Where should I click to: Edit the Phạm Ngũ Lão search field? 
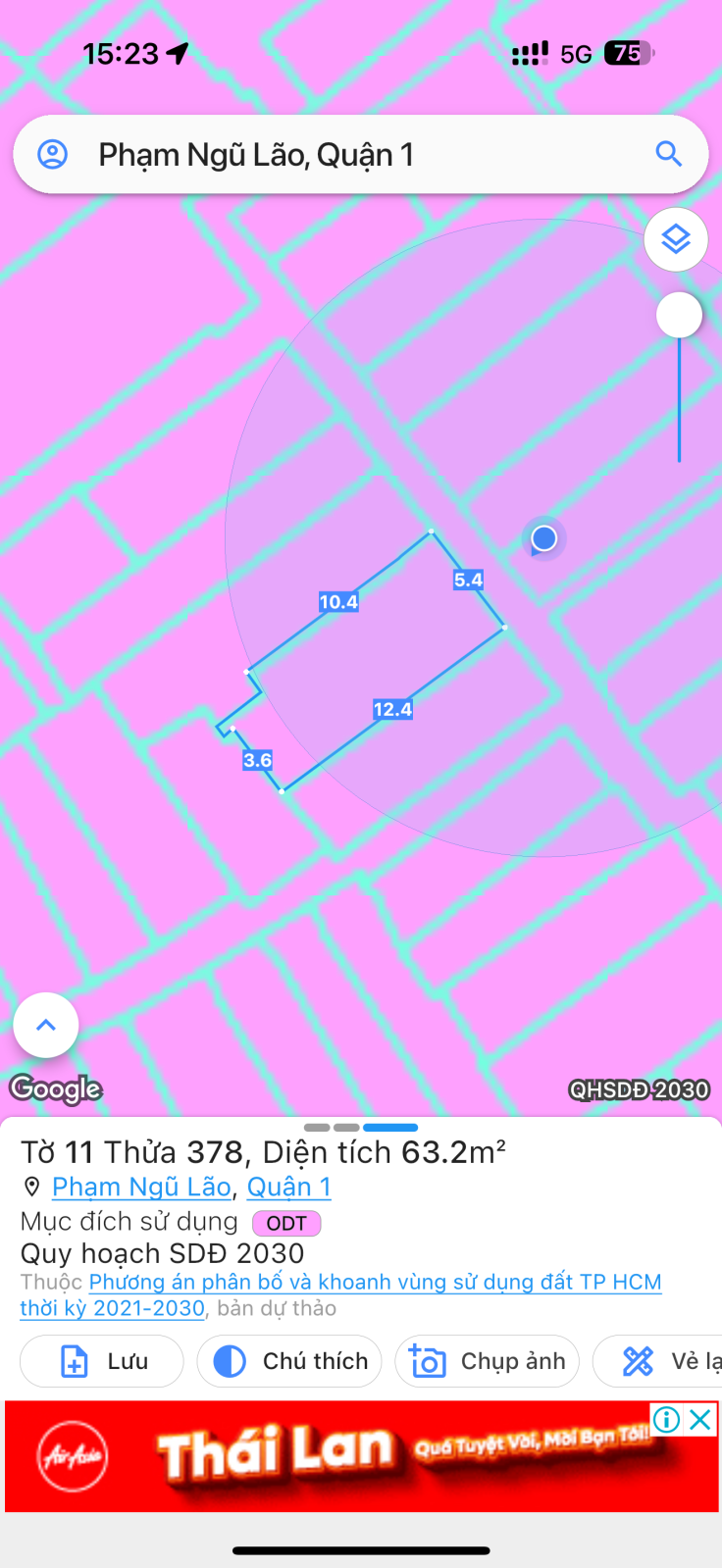tap(361, 155)
